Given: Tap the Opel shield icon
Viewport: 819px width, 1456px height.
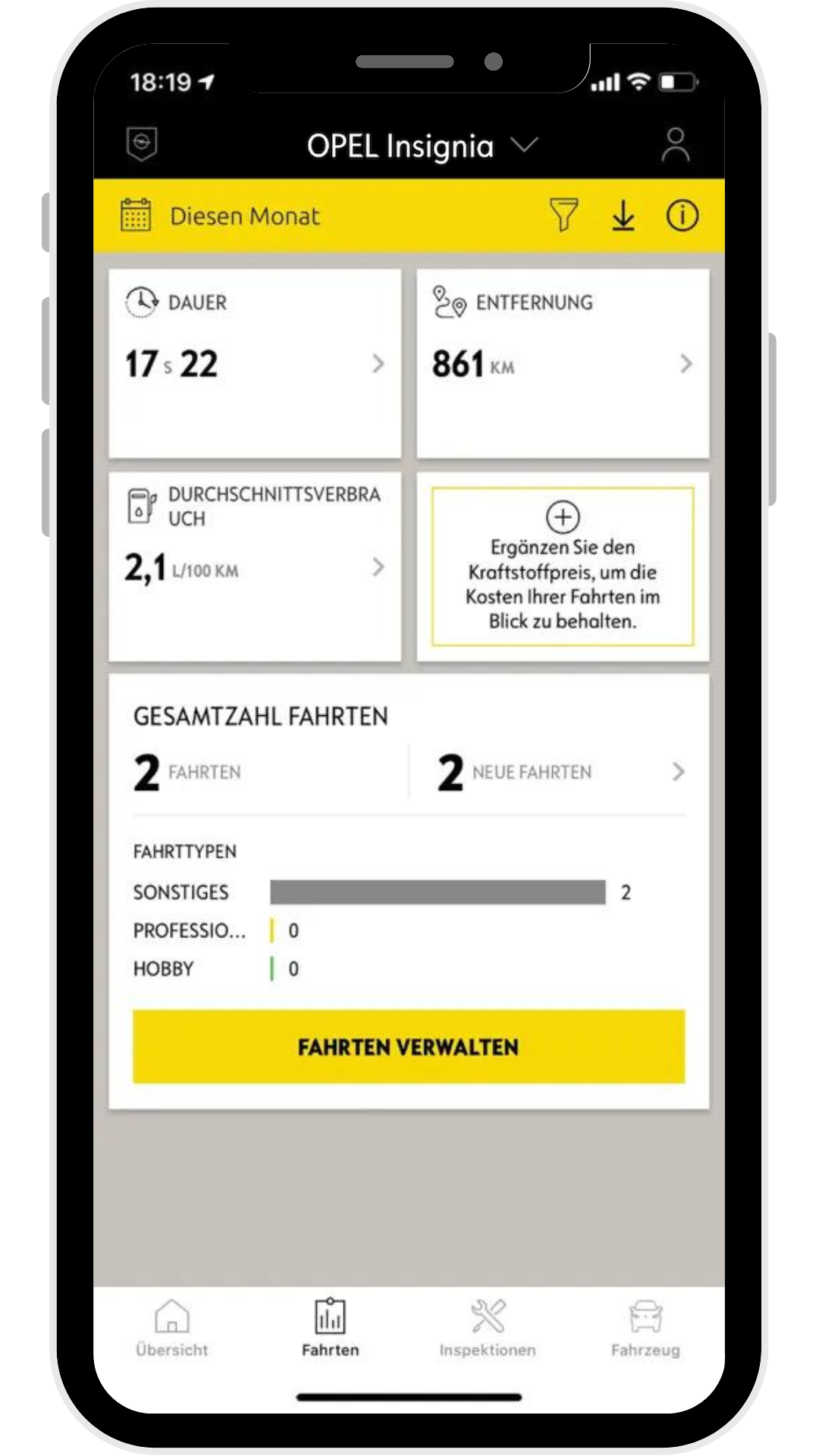Looking at the screenshot, I should tap(142, 143).
